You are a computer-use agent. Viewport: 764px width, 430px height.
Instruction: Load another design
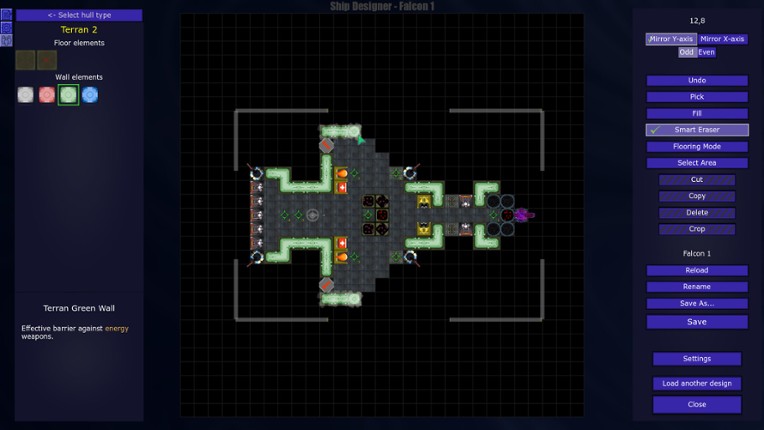(697, 383)
